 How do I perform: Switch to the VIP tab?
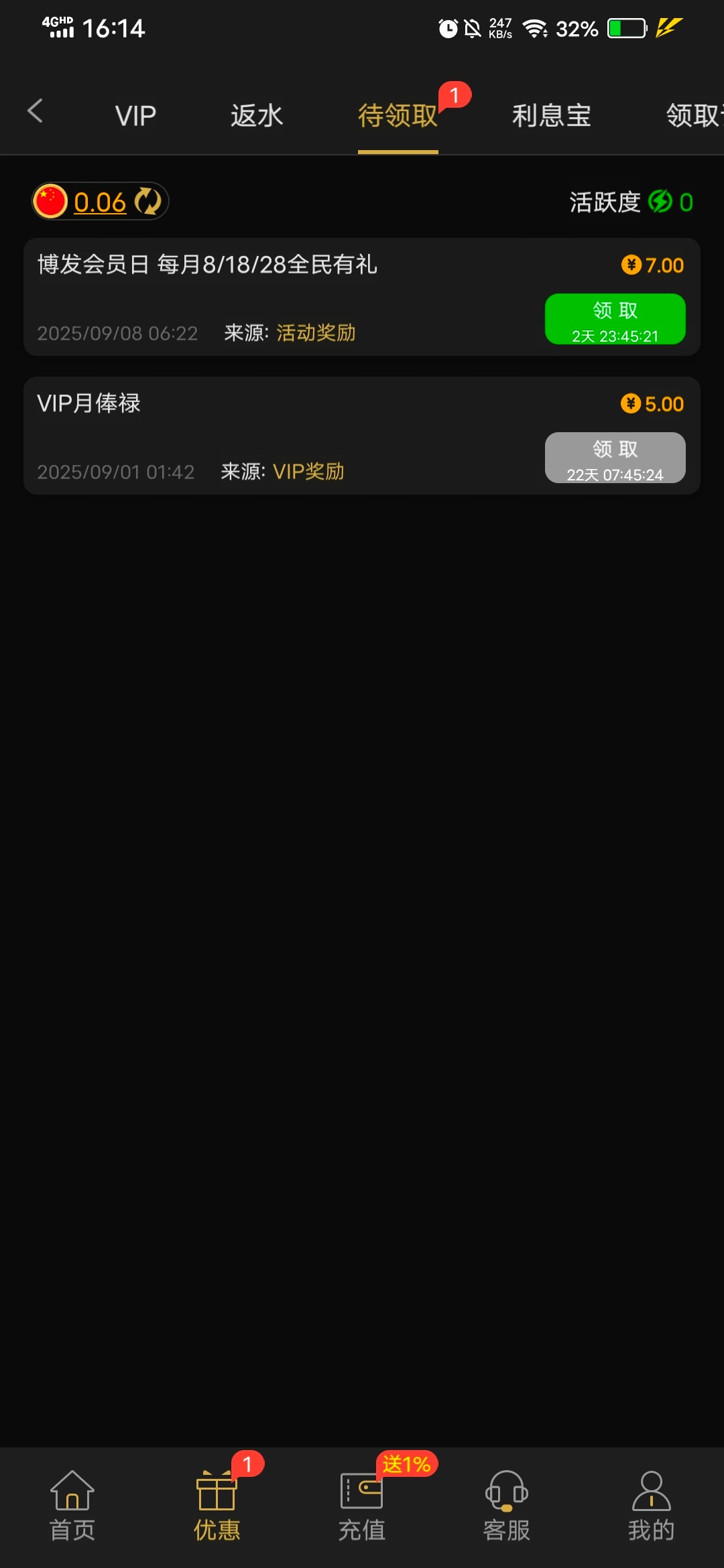coord(135,116)
